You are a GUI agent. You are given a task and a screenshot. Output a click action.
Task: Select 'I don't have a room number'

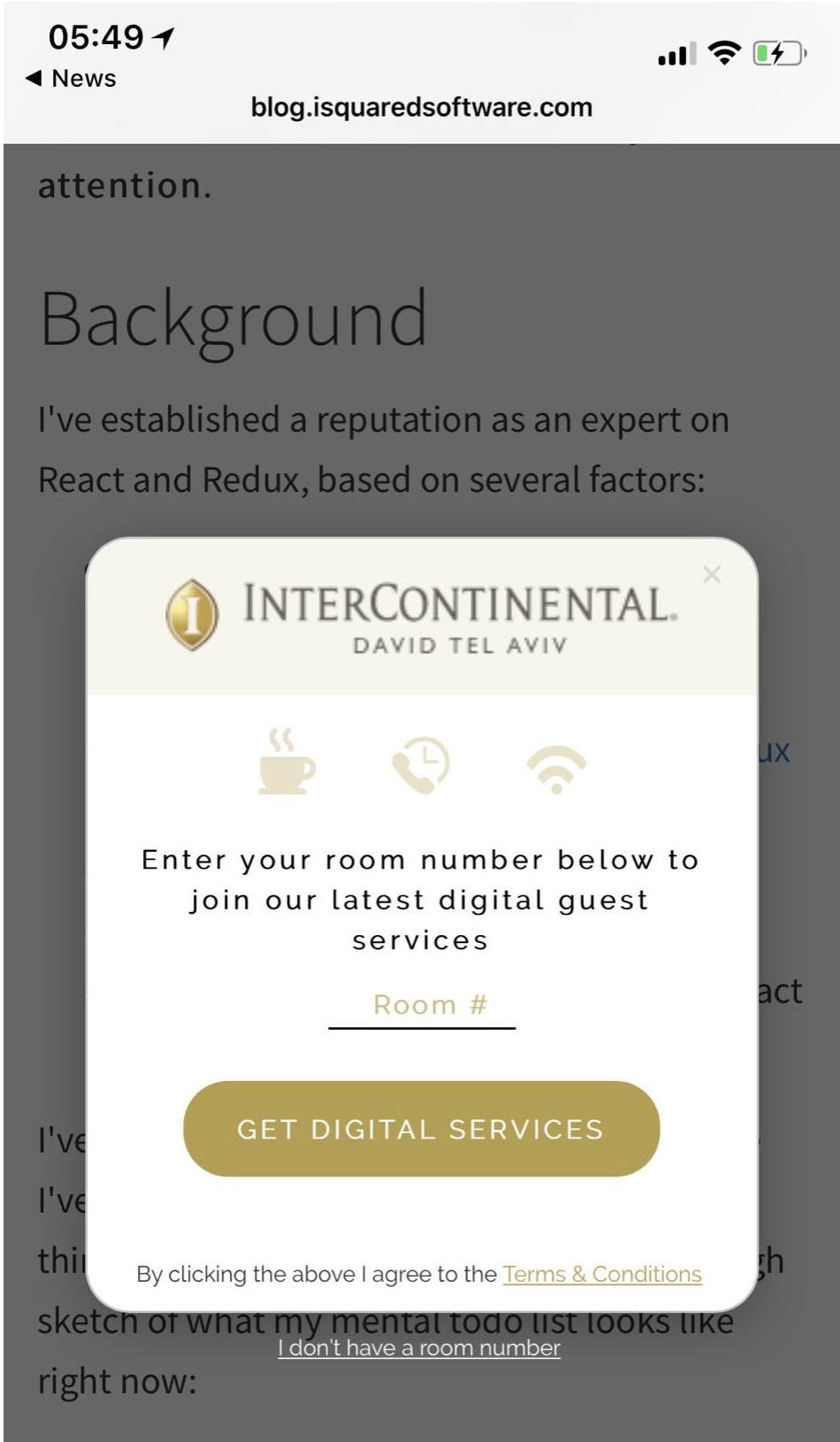[419, 1348]
